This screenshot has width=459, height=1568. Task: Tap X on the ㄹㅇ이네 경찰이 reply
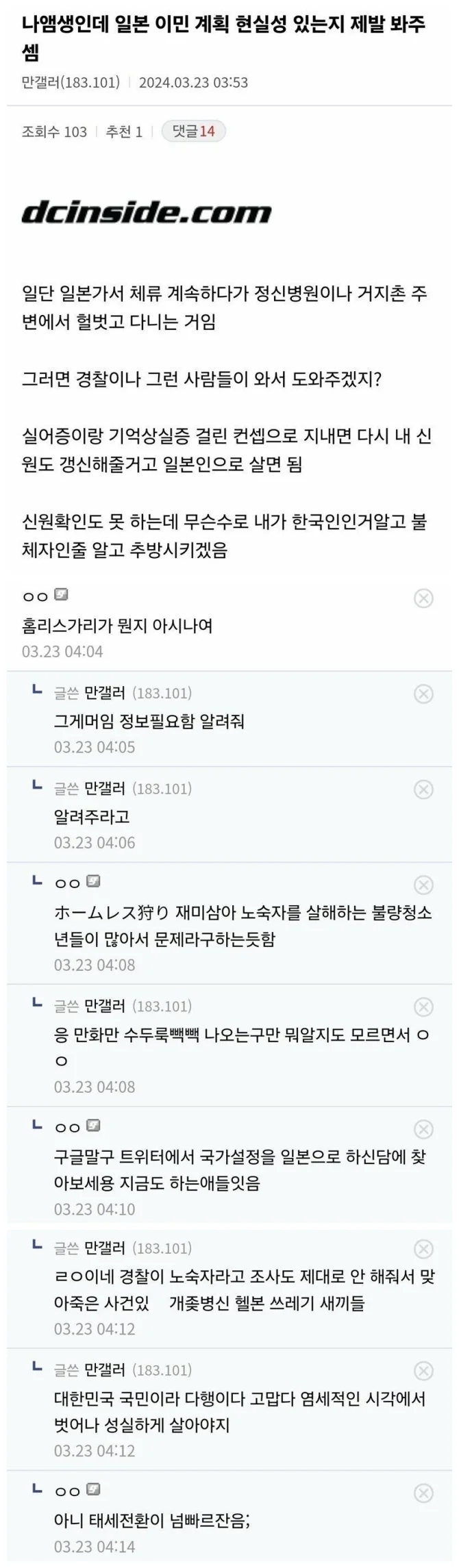pos(423,1249)
